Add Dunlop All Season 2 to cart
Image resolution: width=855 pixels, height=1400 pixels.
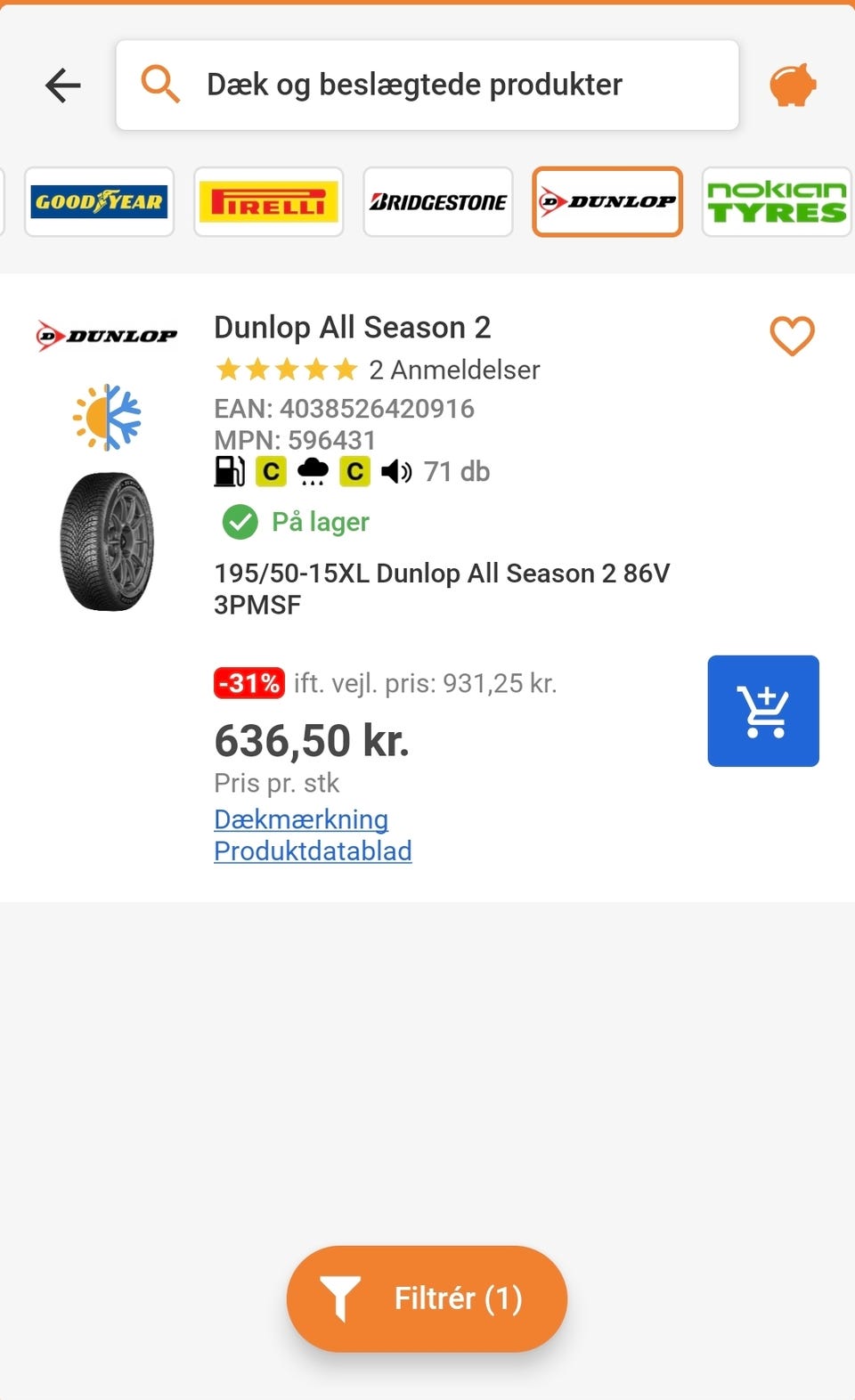point(763,711)
